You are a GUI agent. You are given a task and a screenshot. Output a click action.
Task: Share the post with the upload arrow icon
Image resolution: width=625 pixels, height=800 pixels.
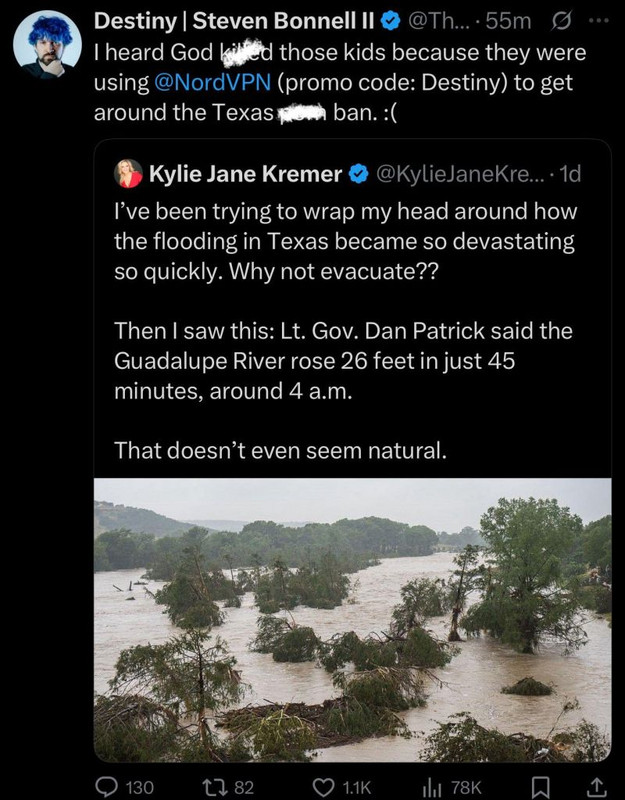[595, 786]
